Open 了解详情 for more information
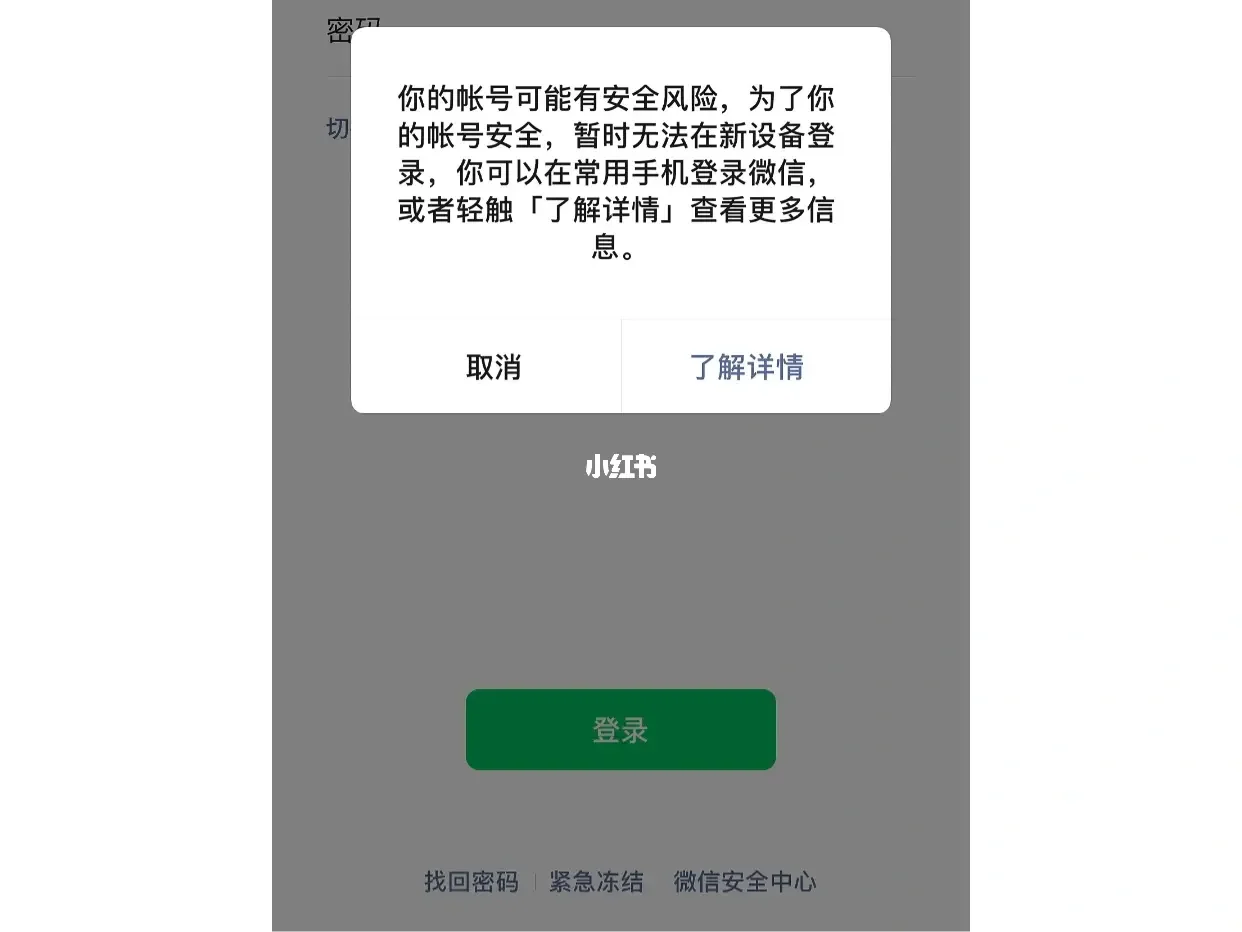 (x=747, y=367)
